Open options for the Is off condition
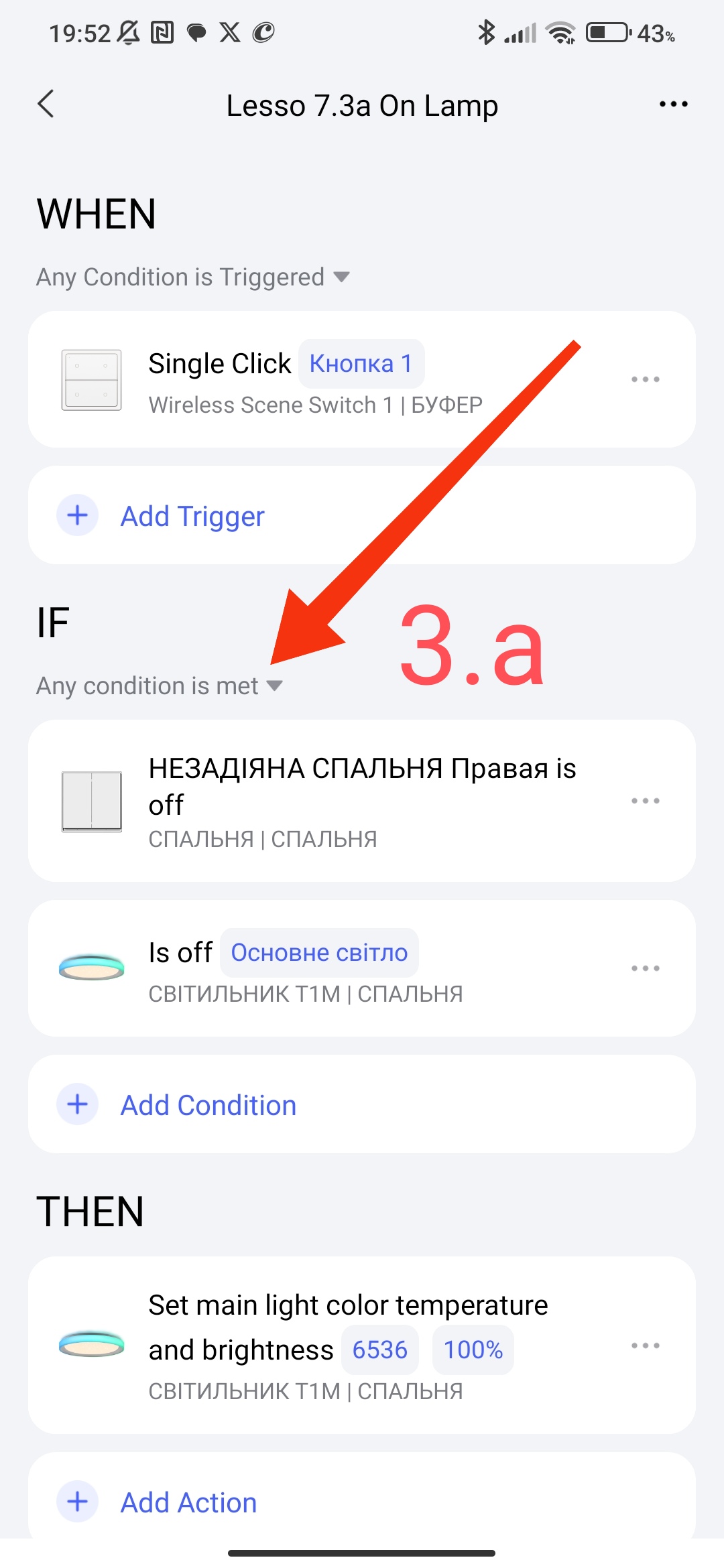This screenshot has width=724, height=1568. (x=645, y=968)
